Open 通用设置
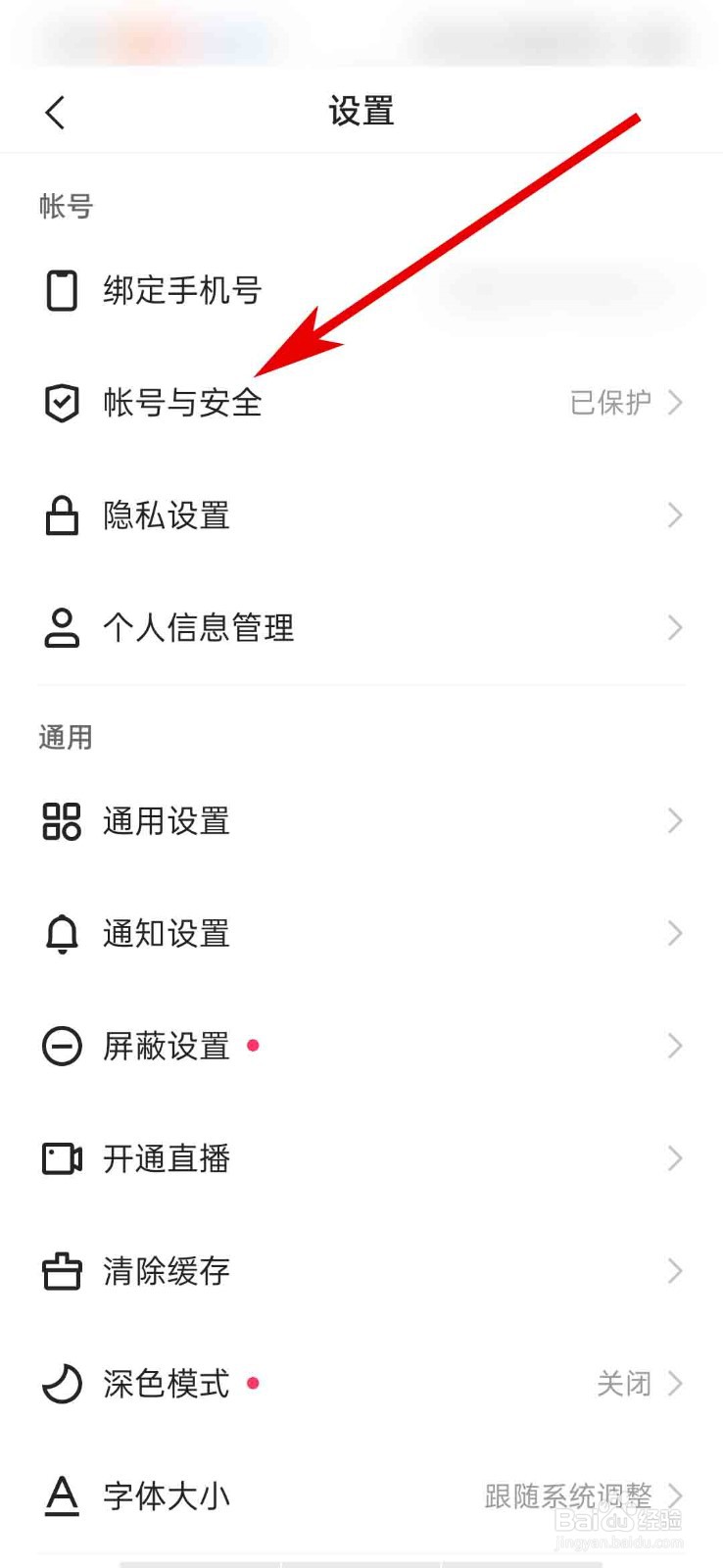 coord(361,821)
